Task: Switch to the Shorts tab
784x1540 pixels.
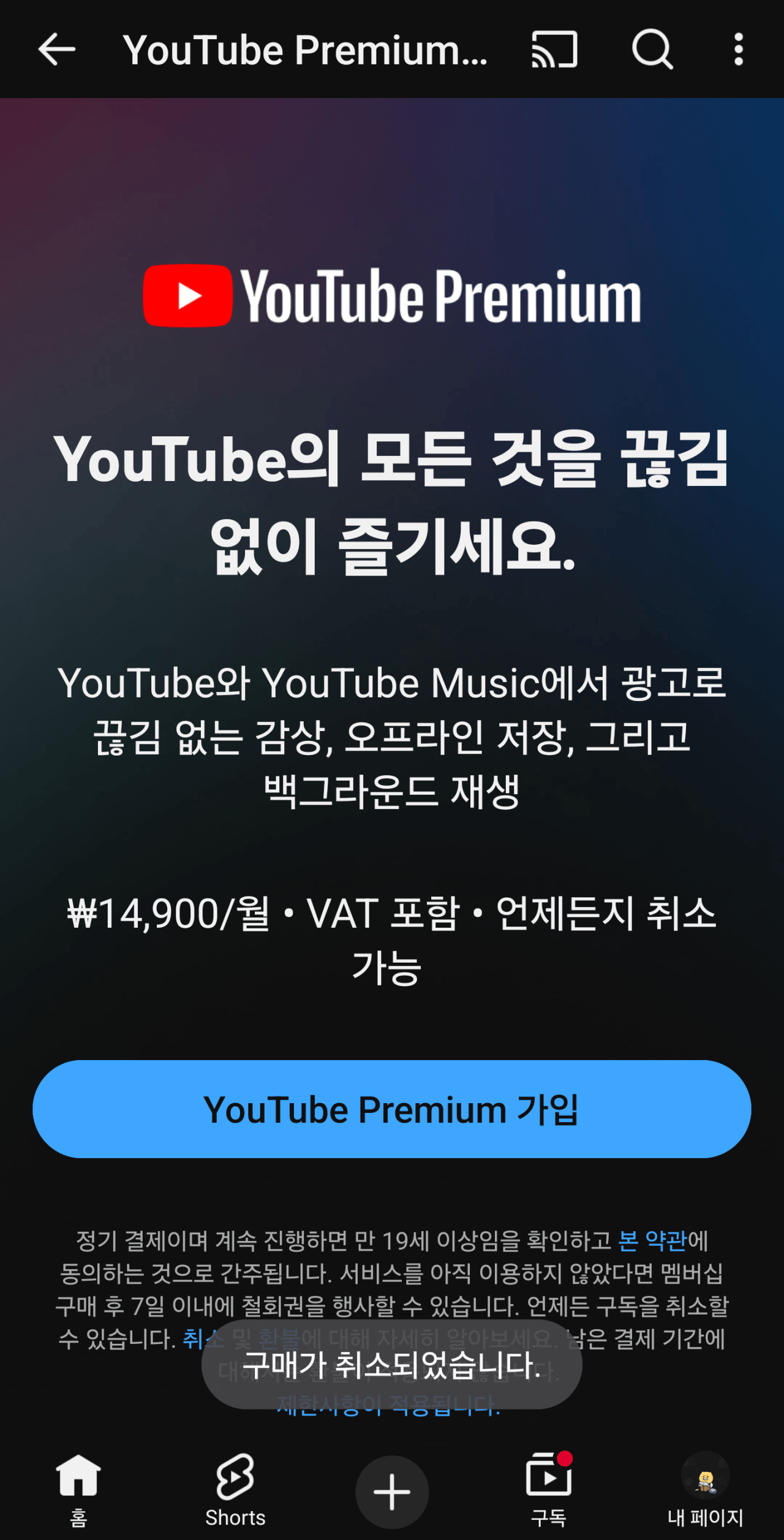Action: (235, 1490)
